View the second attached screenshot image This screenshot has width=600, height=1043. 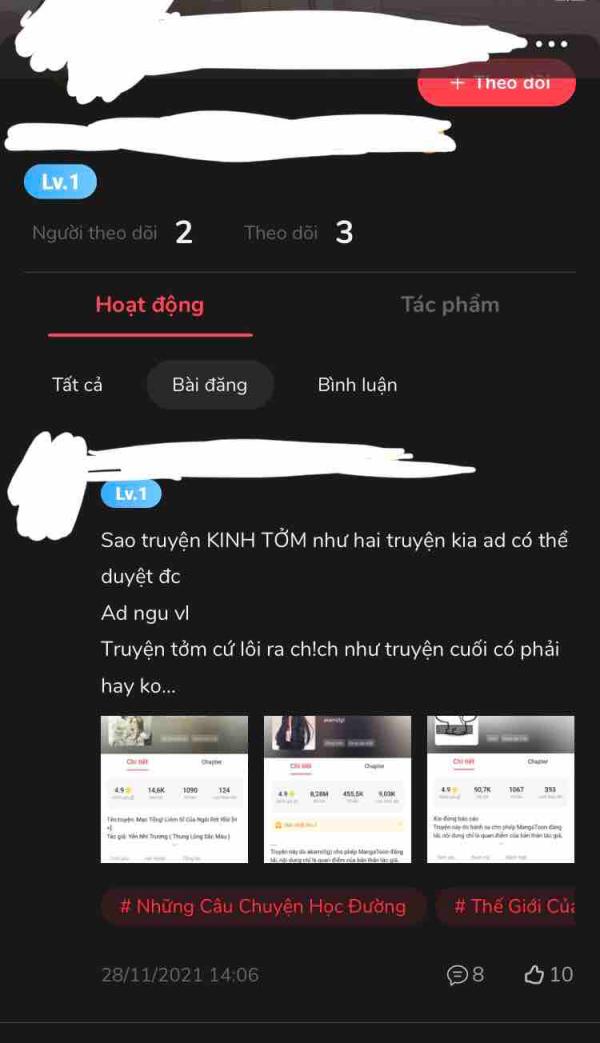(337, 789)
